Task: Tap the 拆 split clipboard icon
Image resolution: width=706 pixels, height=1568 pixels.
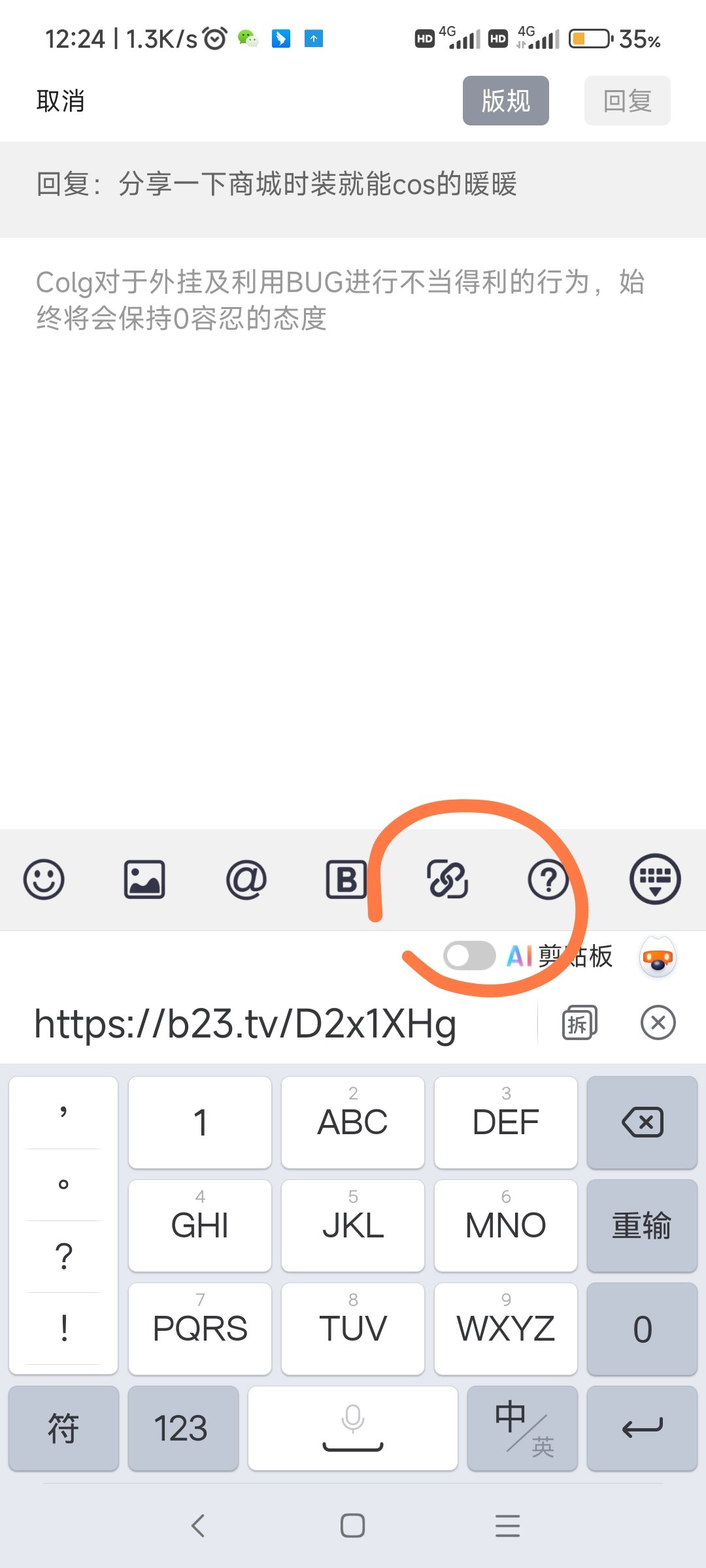Action: click(580, 1022)
